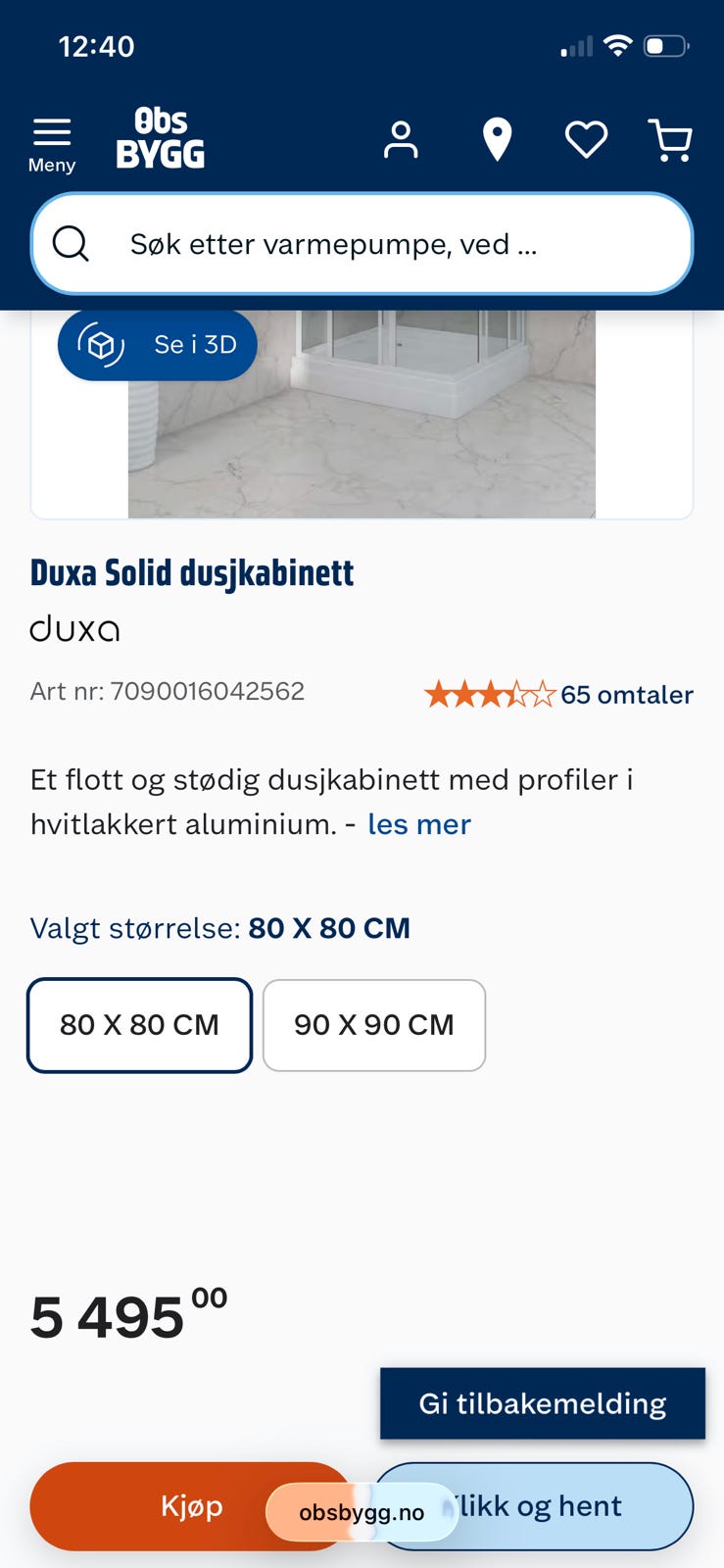Image resolution: width=724 pixels, height=1568 pixels.
Task: Tap the Obs BYGG logo
Action: pyautogui.click(x=160, y=137)
